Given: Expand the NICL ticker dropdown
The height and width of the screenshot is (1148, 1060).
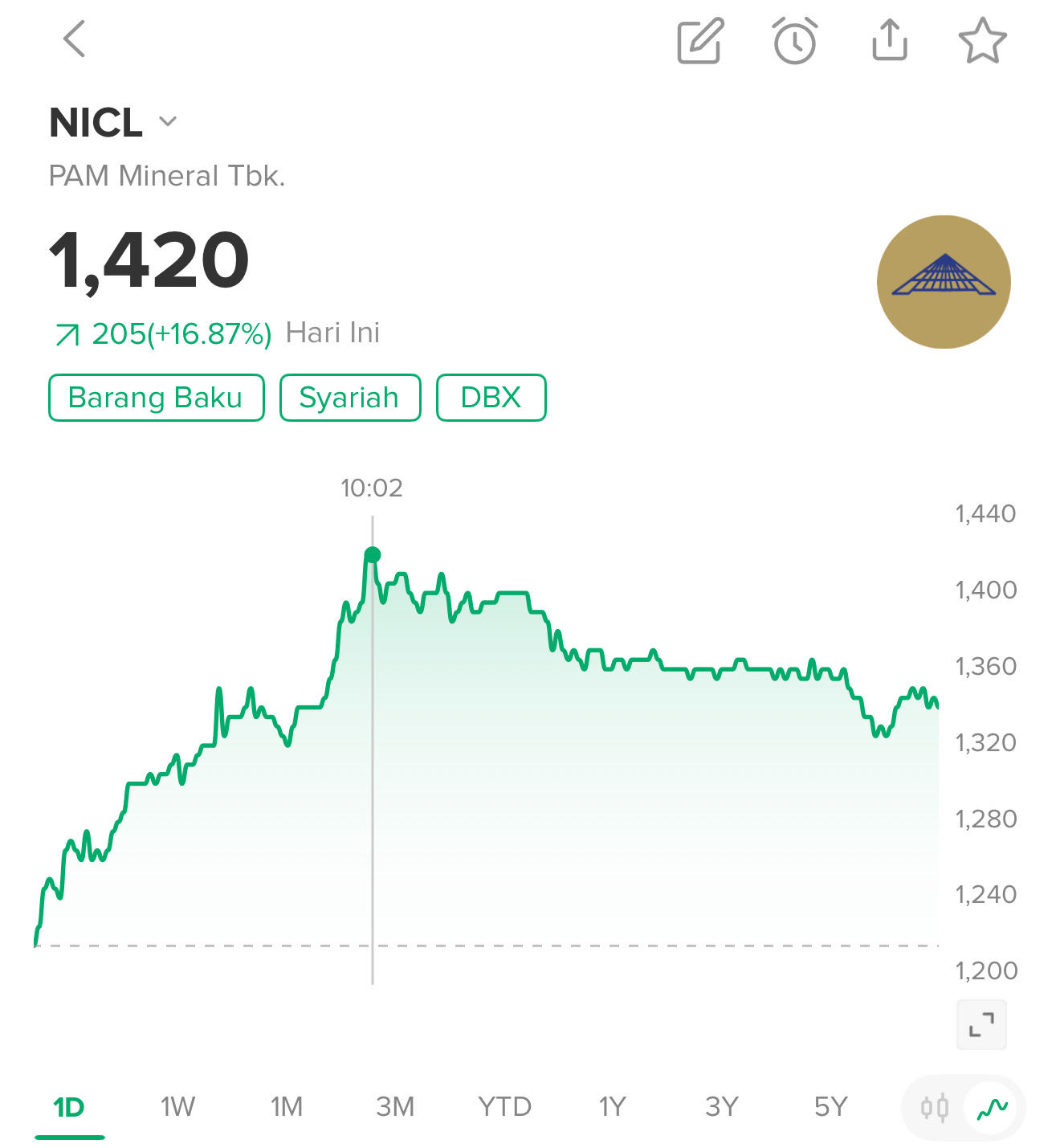Looking at the screenshot, I should [x=167, y=122].
